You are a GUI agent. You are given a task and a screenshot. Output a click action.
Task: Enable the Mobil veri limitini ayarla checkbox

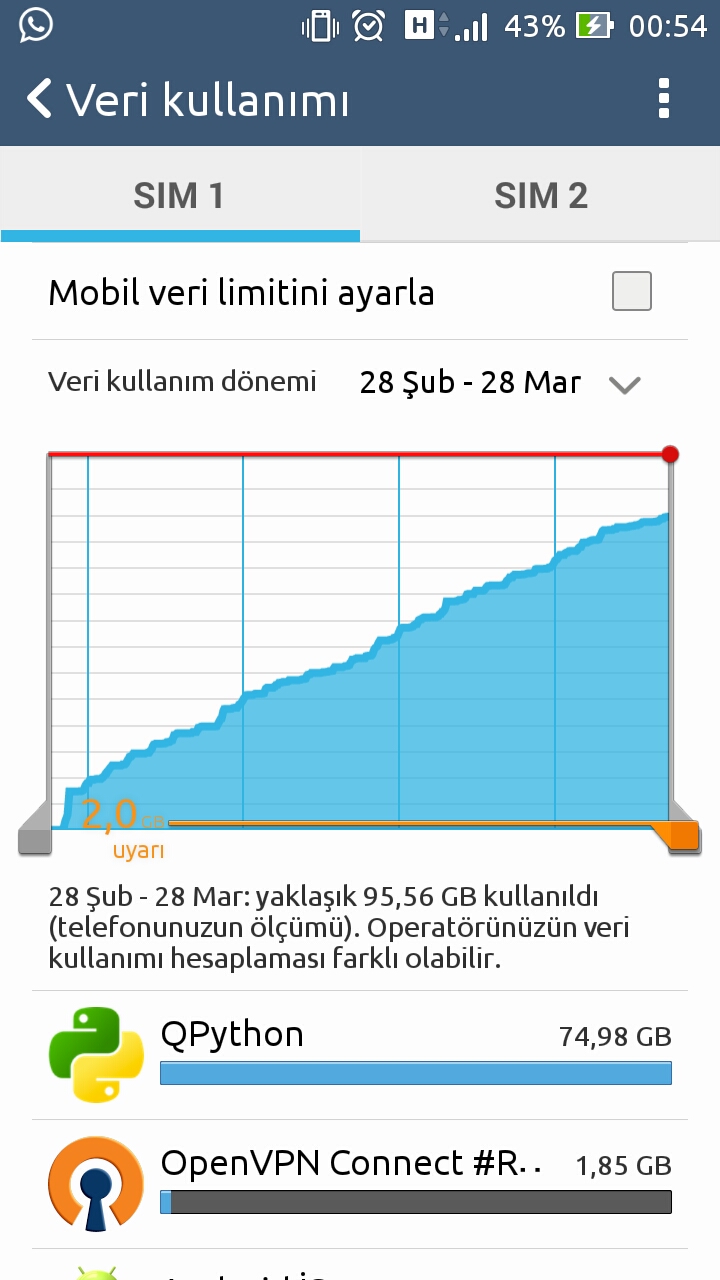click(x=632, y=292)
